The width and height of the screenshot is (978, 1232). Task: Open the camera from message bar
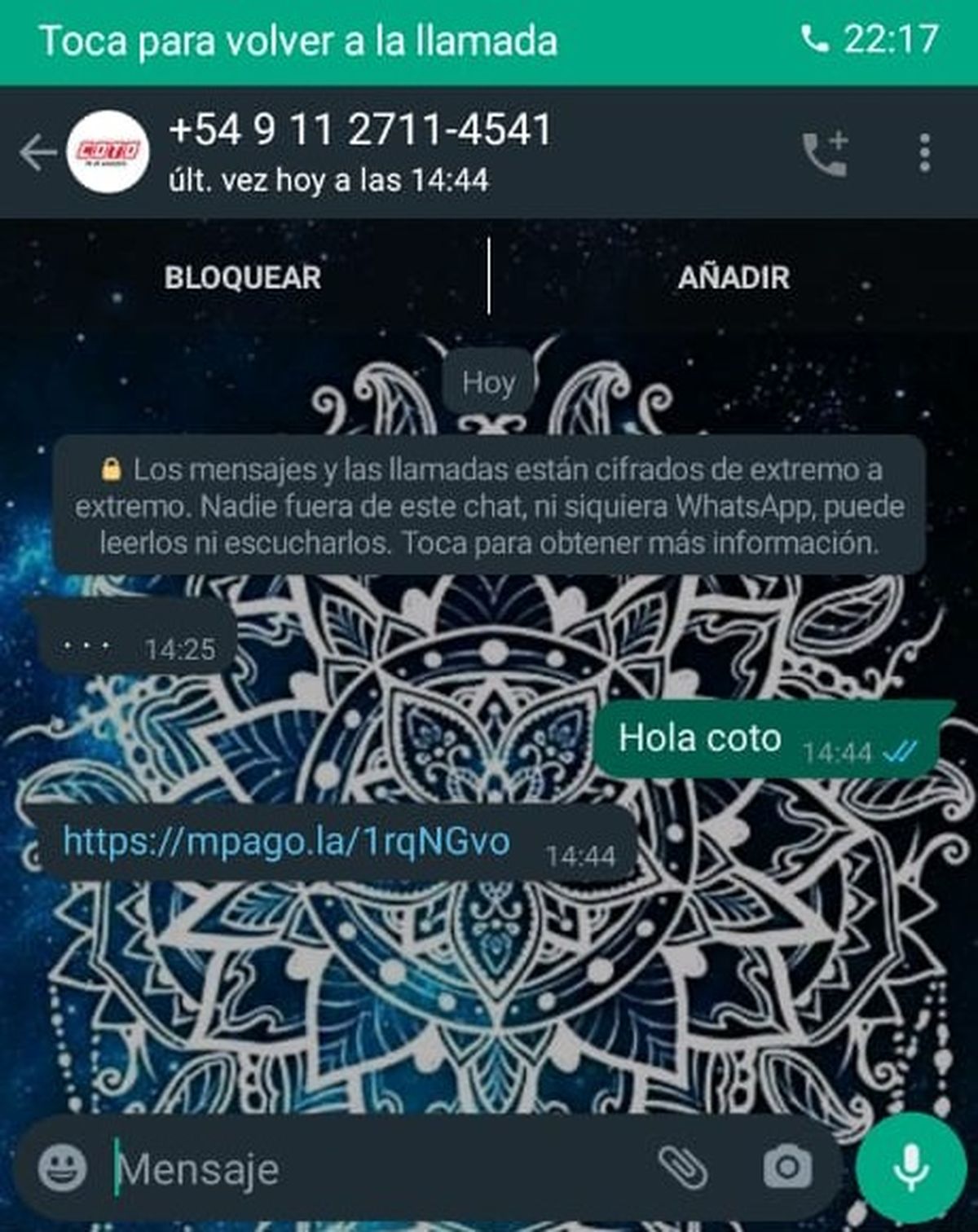[x=787, y=1168]
